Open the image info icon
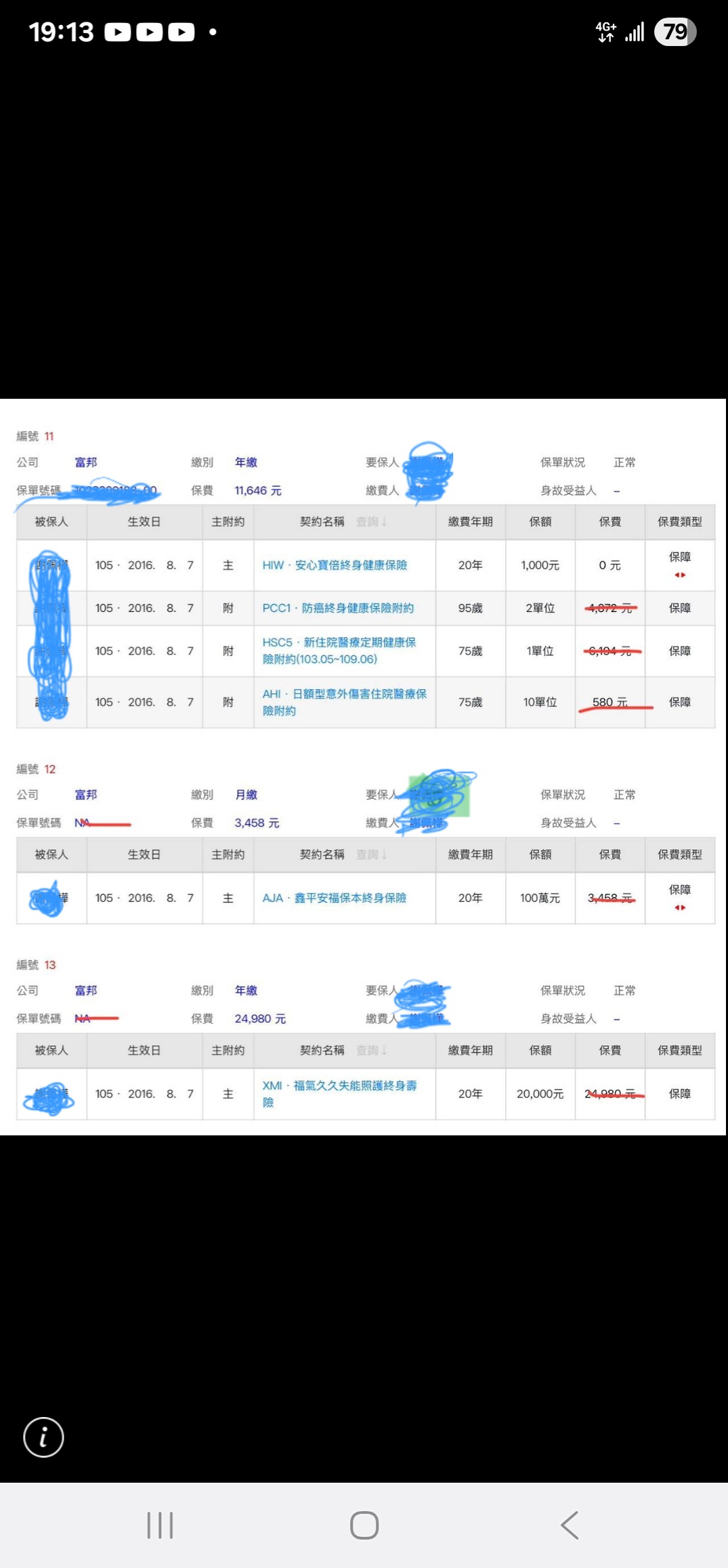This screenshot has height=1568, width=728. (x=43, y=1437)
